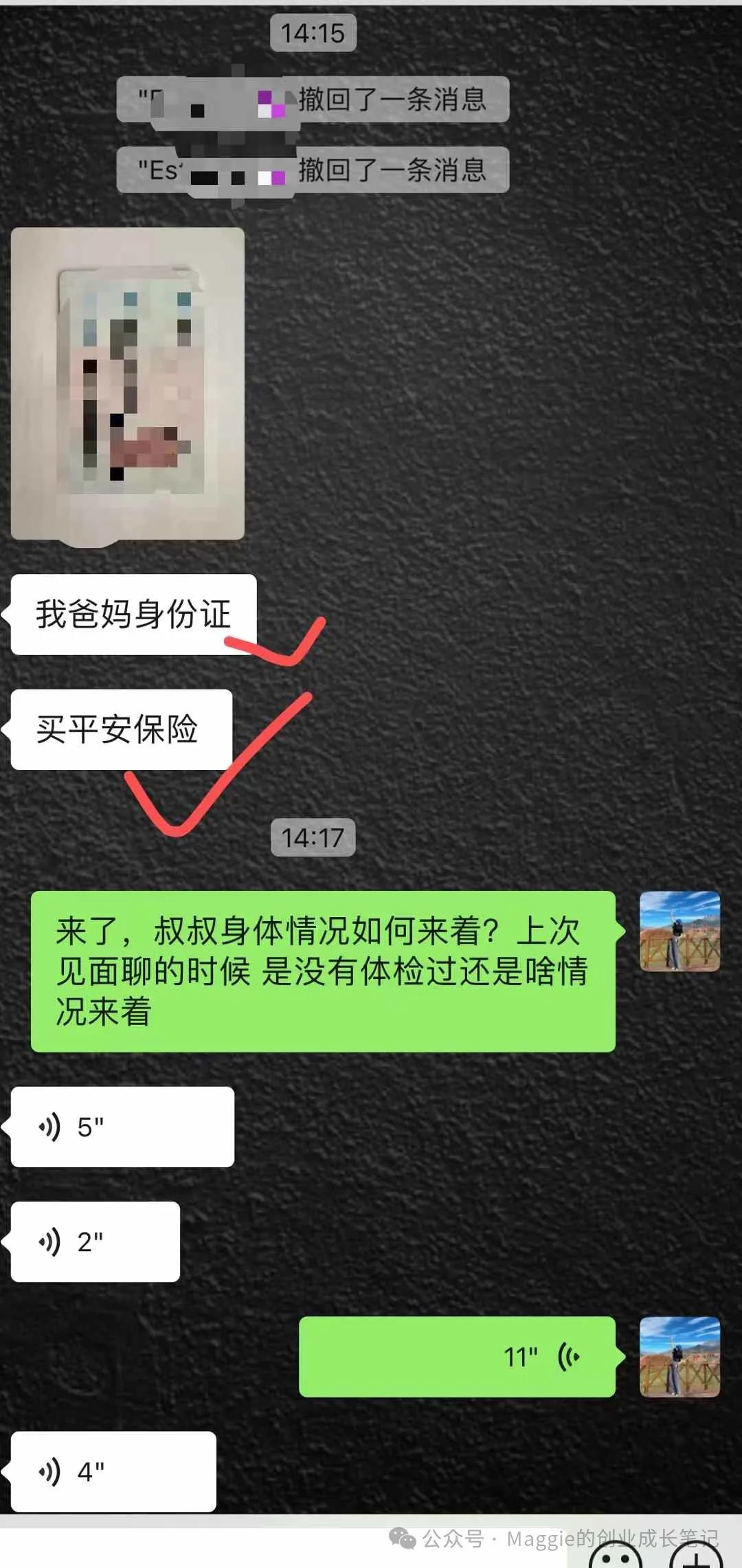
Task: Play the 5-second voice message
Action: (122, 1127)
